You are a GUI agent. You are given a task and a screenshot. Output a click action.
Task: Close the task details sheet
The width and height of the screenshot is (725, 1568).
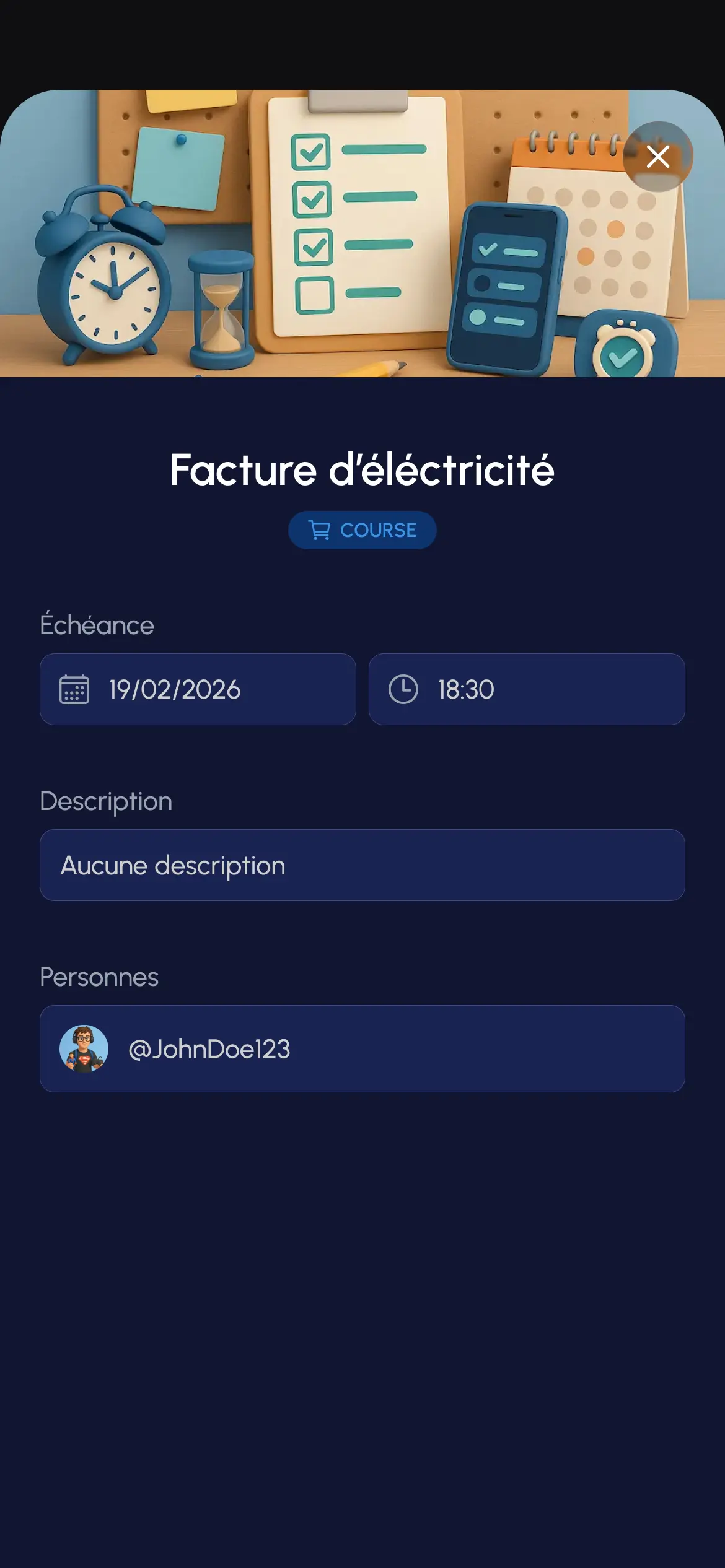click(657, 157)
